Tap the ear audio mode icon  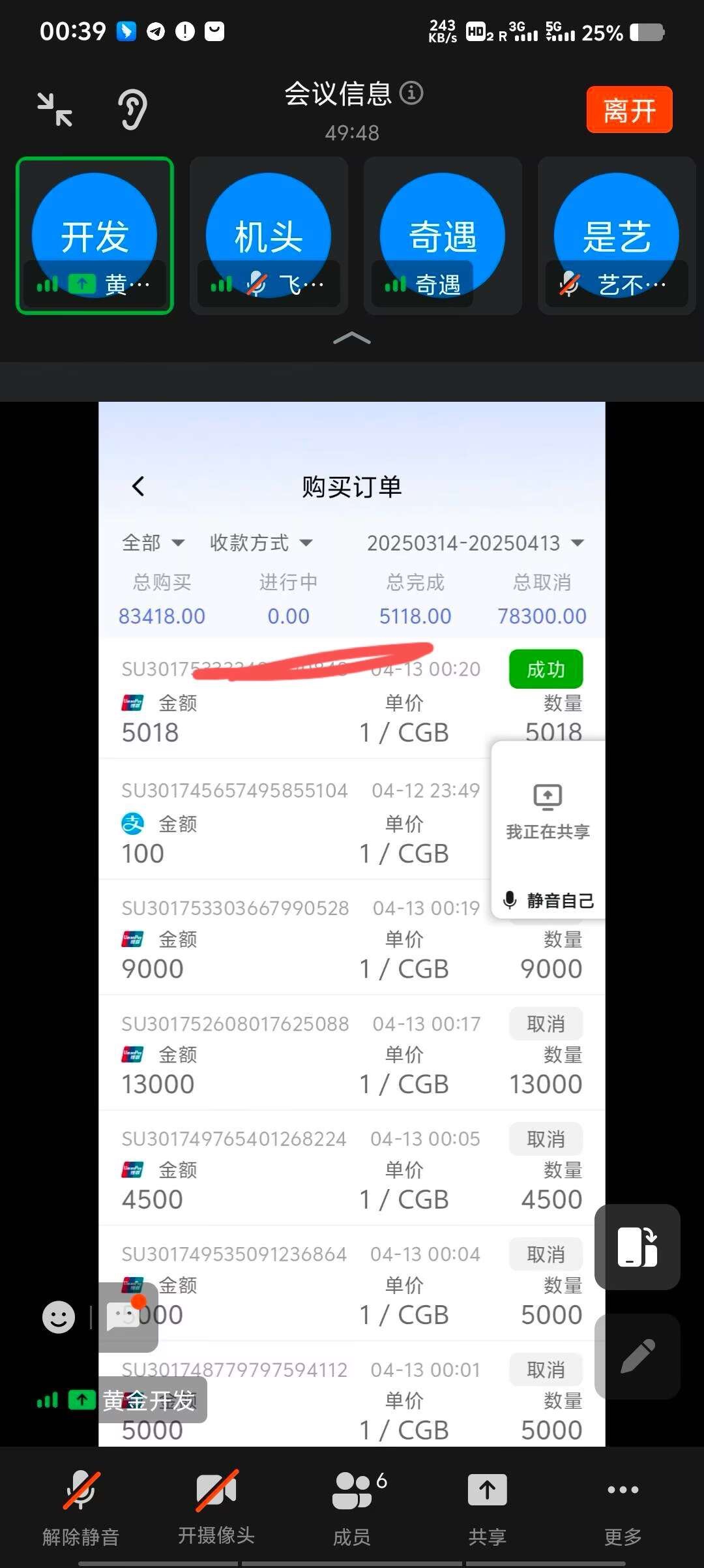132,109
